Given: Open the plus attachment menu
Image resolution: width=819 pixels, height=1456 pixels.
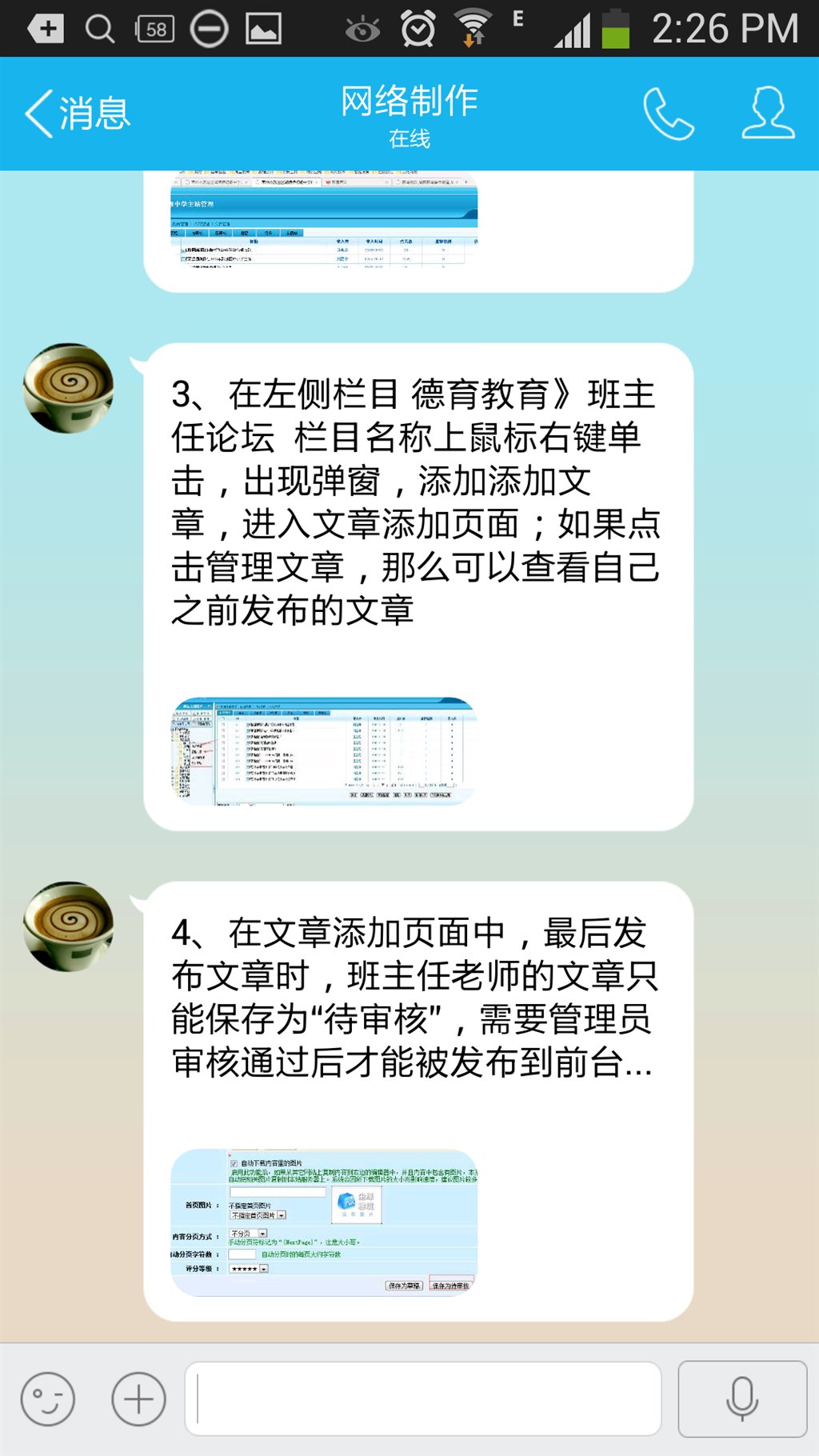Looking at the screenshot, I should pos(138,1399).
